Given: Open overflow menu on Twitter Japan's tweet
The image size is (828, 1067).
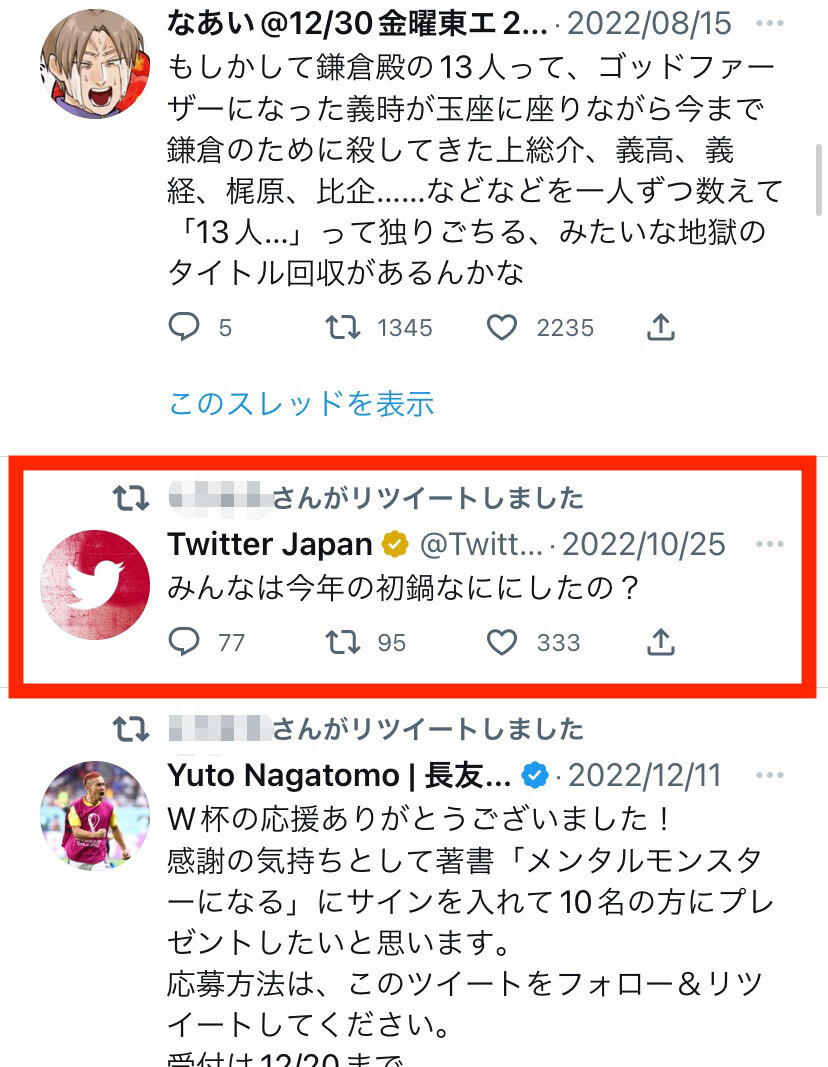Looking at the screenshot, I should pos(770,545).
